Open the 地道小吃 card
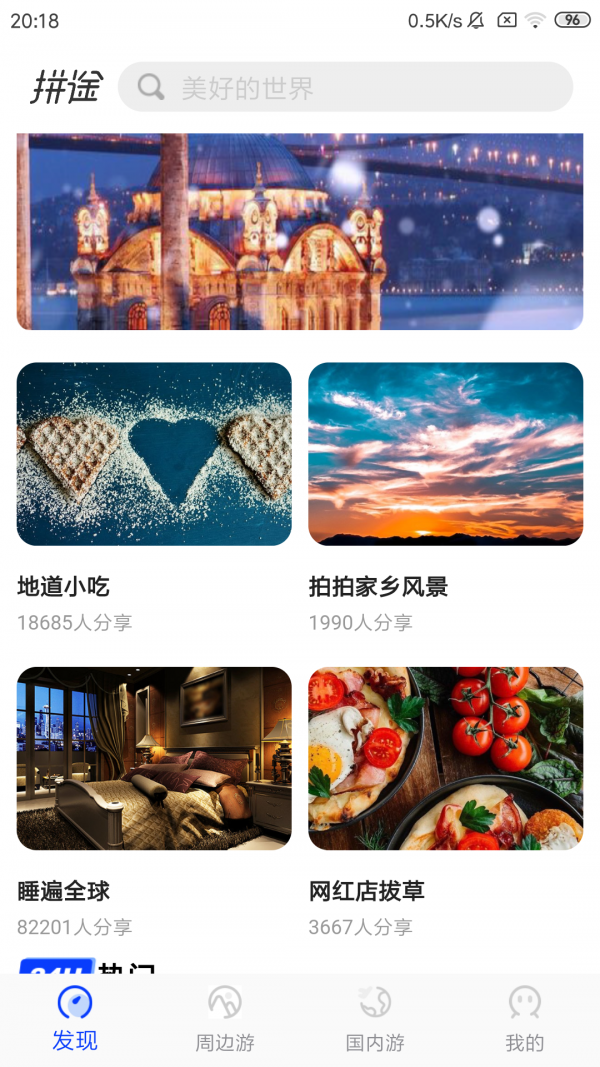 coord(154,454)
